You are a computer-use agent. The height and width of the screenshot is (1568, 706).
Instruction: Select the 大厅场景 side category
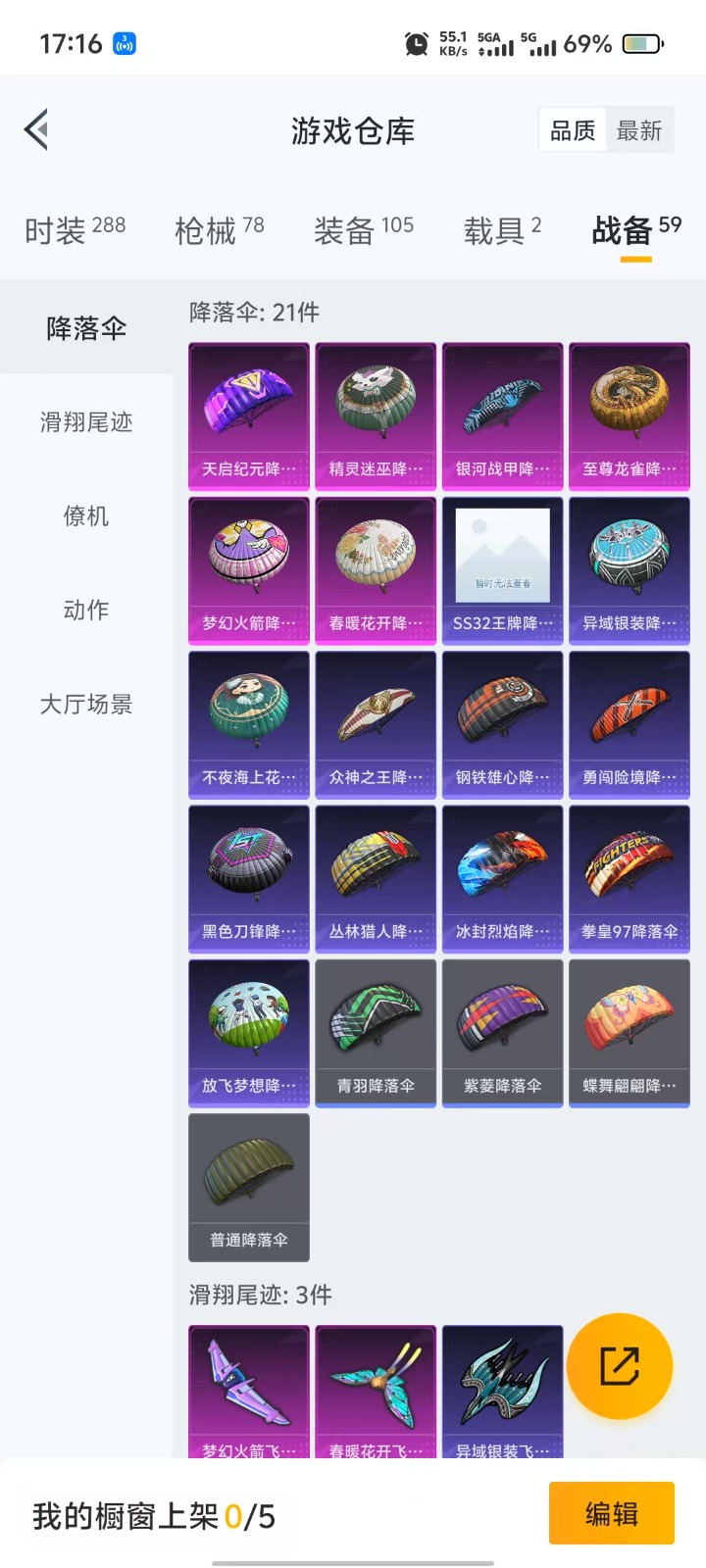86,705
